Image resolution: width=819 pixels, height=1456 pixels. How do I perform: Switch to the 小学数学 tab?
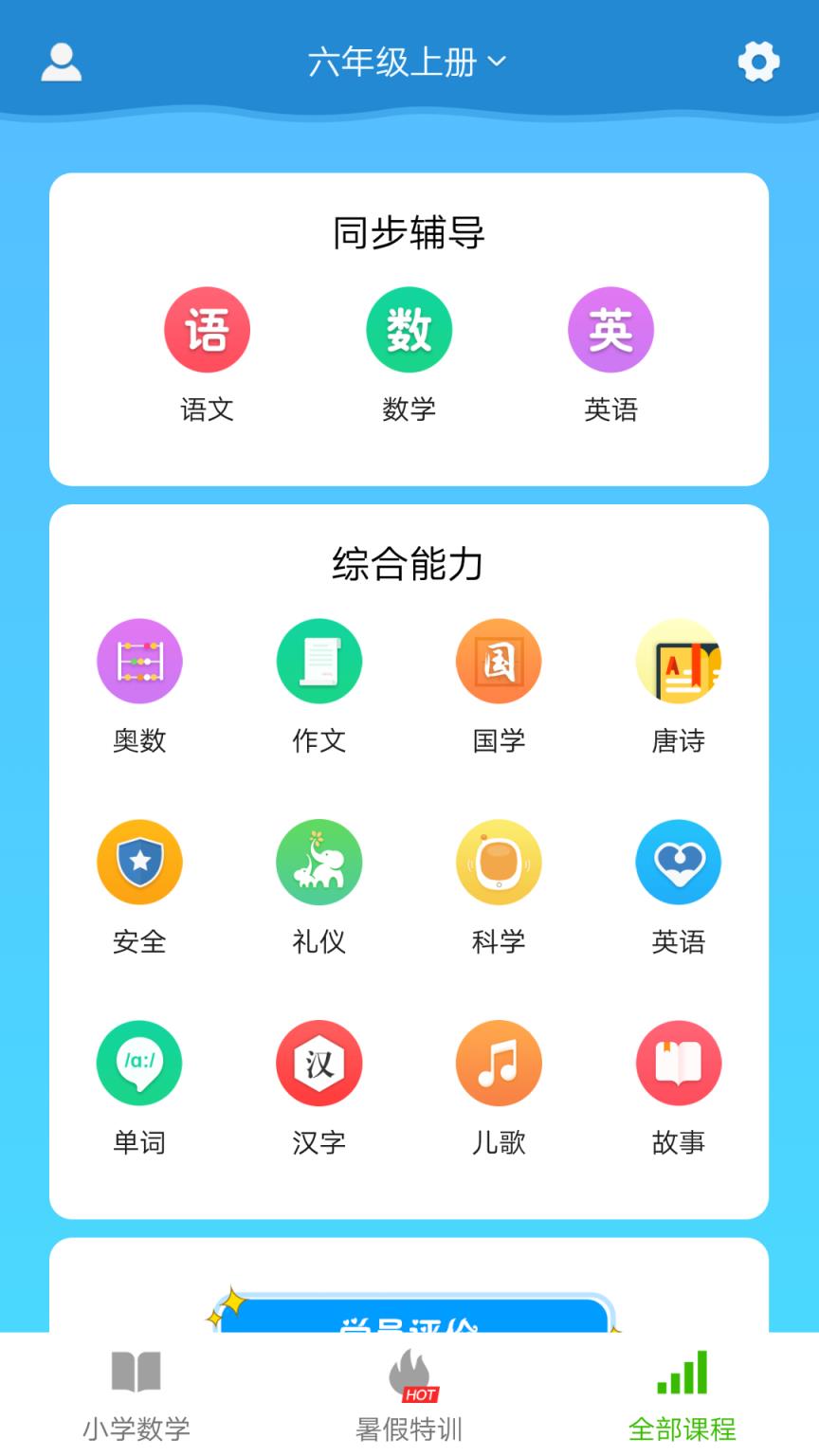click(137, 1392)
